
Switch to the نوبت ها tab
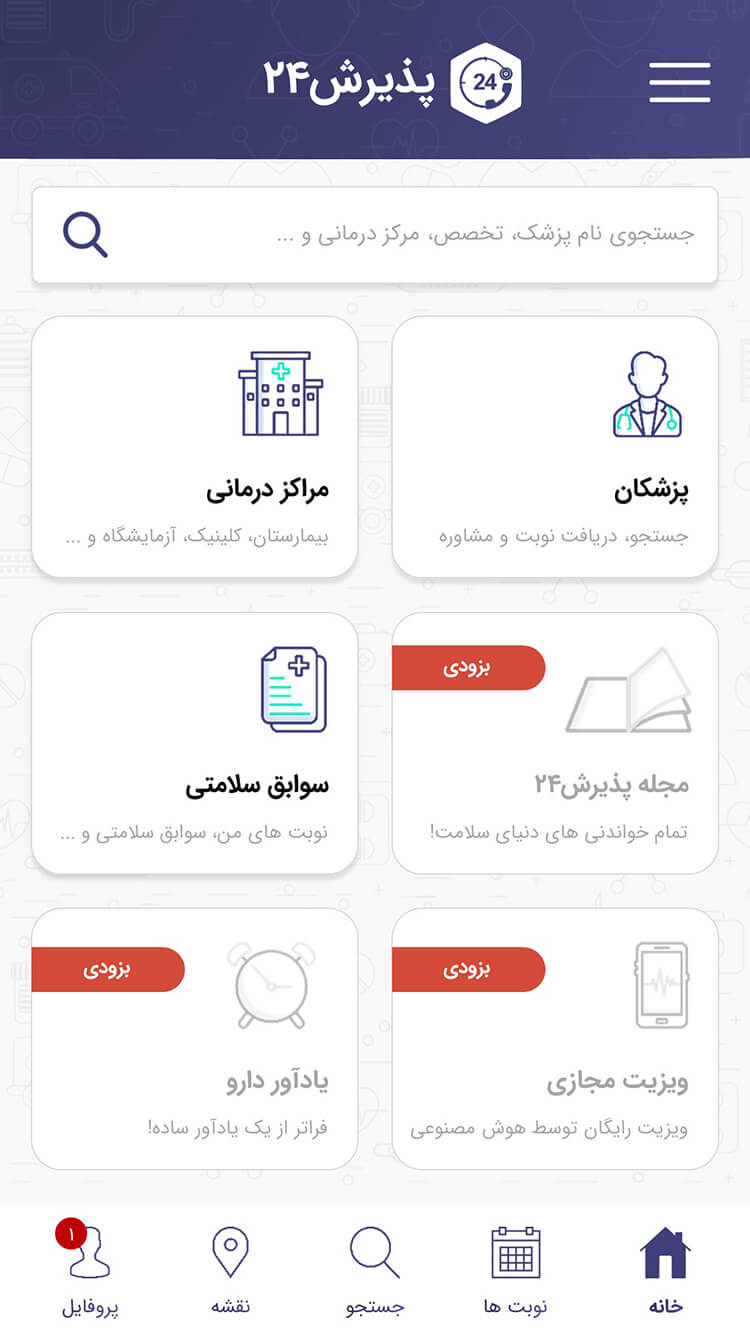[x=515, y=1270]
